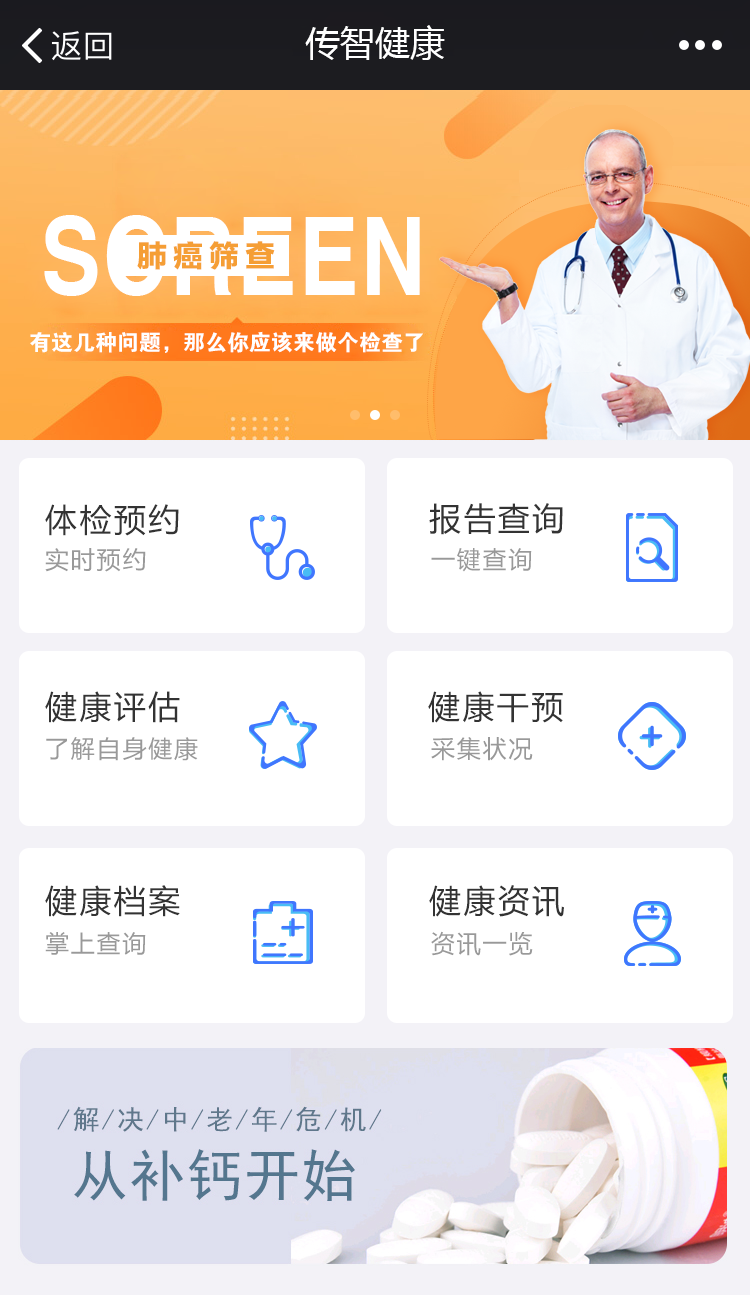Expand the 健康干预 card showing 采集状况

558,737
